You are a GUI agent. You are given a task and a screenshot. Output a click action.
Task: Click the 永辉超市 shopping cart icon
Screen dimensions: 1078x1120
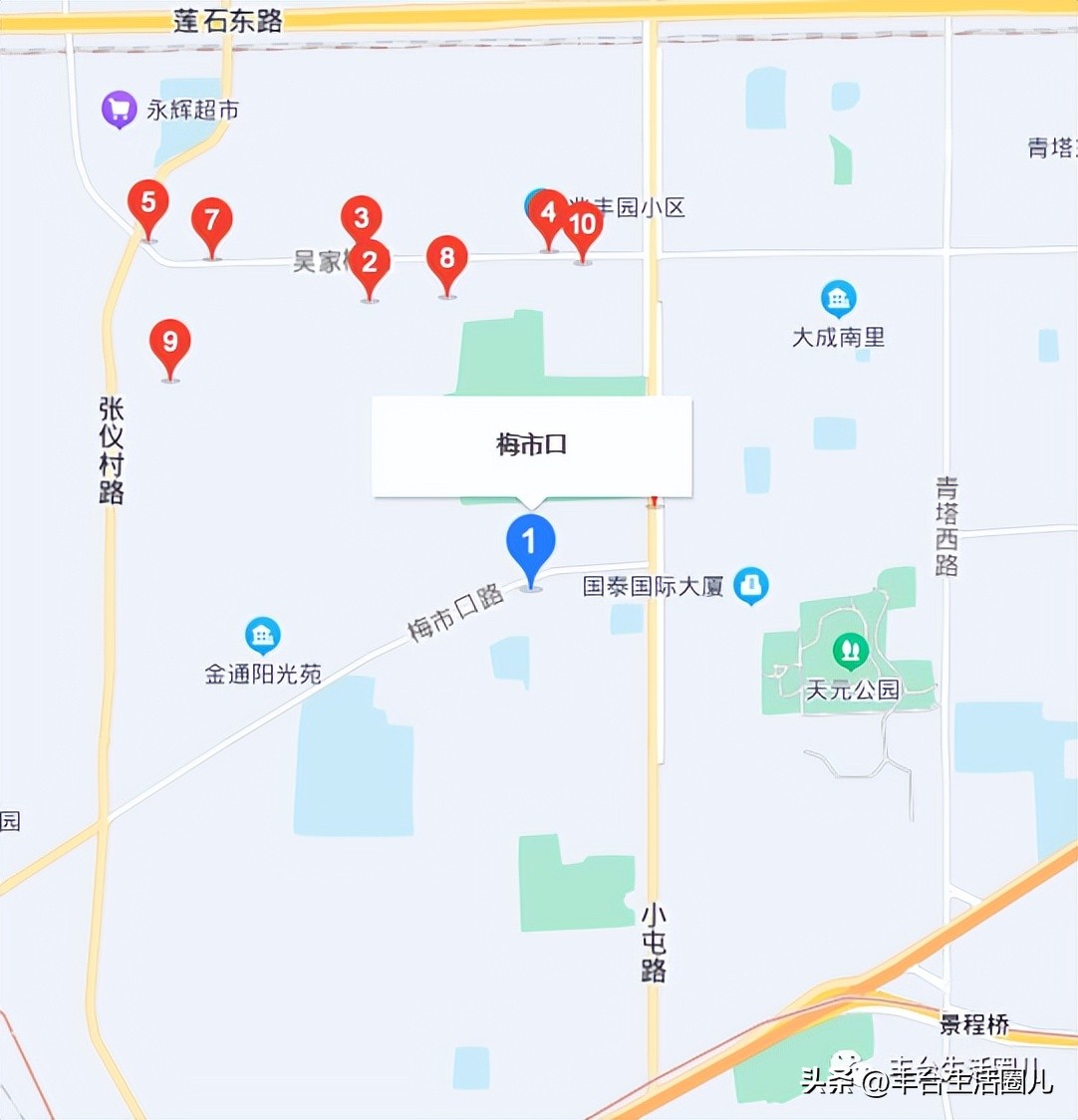click(x=119, y=110)
